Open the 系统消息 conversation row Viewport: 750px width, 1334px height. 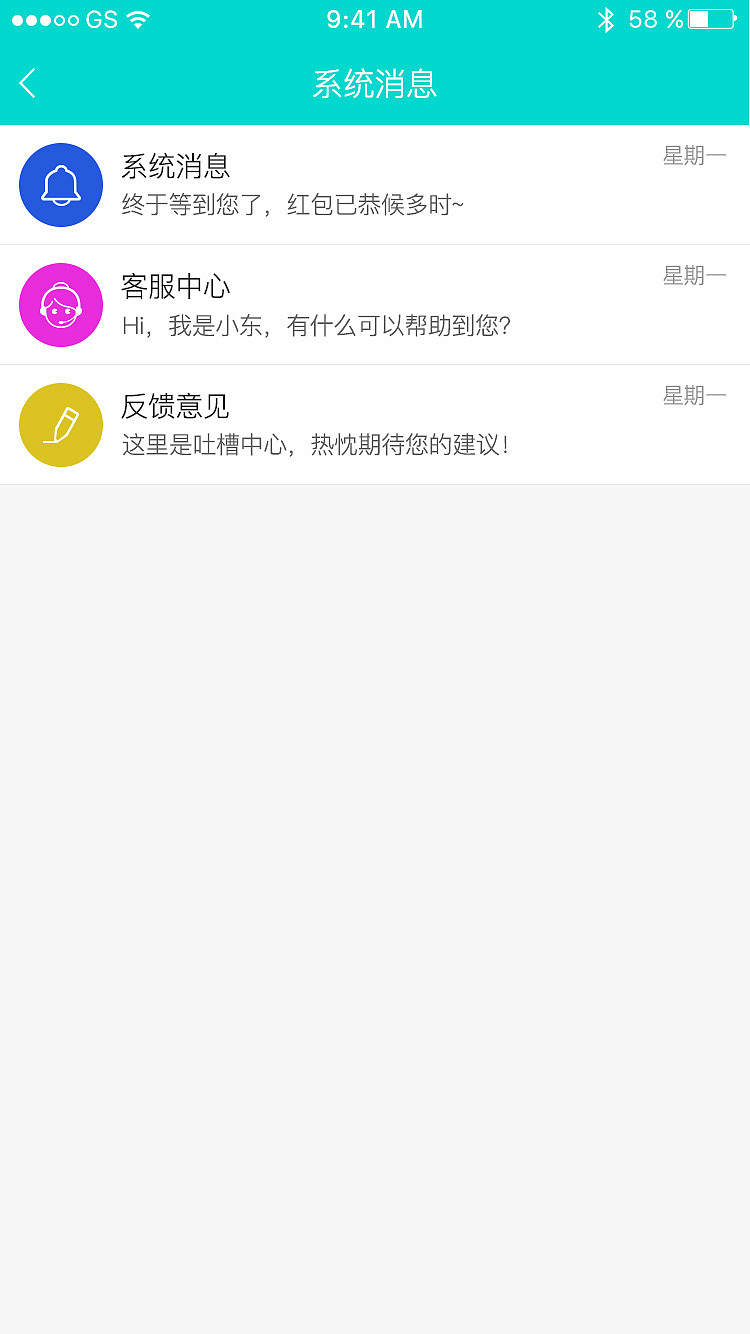(x=375, y=184)
